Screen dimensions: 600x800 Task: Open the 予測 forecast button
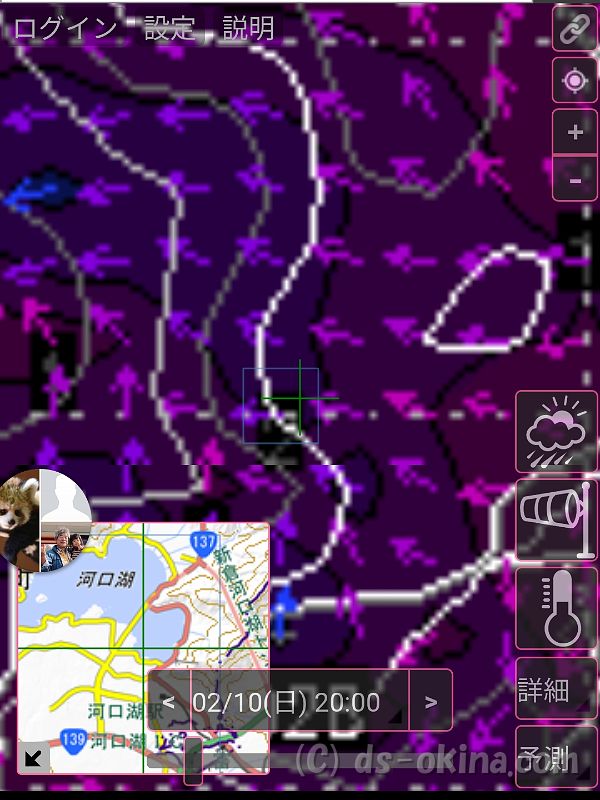[555, 757]
